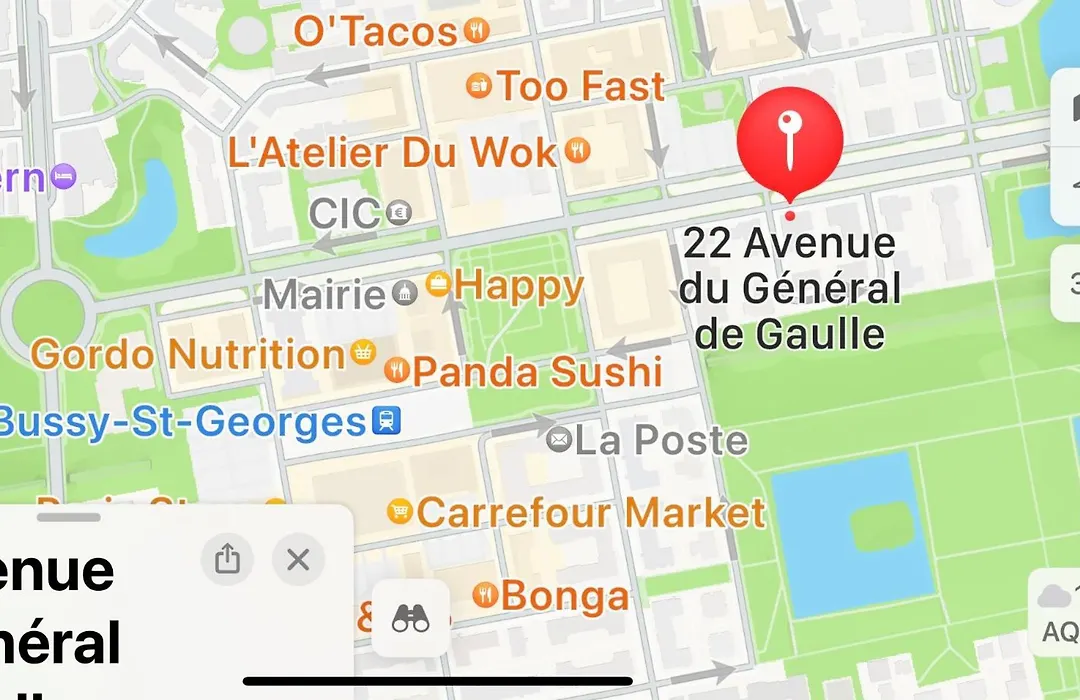Select Panda Sushi restaurant marker

397,371
